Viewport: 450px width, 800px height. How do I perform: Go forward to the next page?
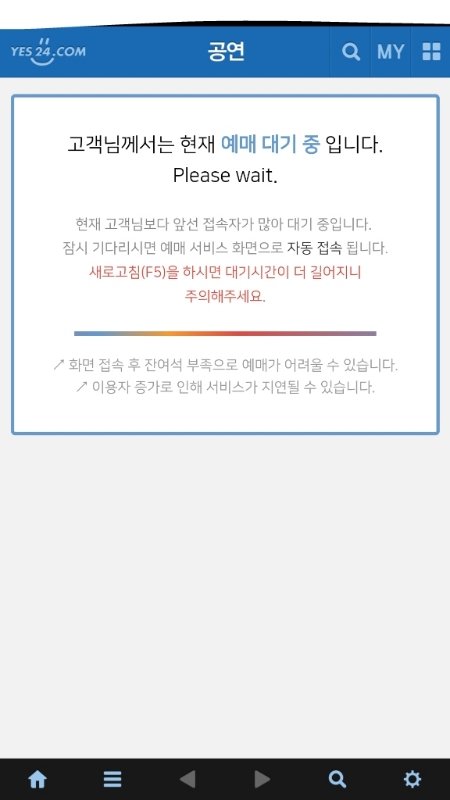[x=262, y=779]
